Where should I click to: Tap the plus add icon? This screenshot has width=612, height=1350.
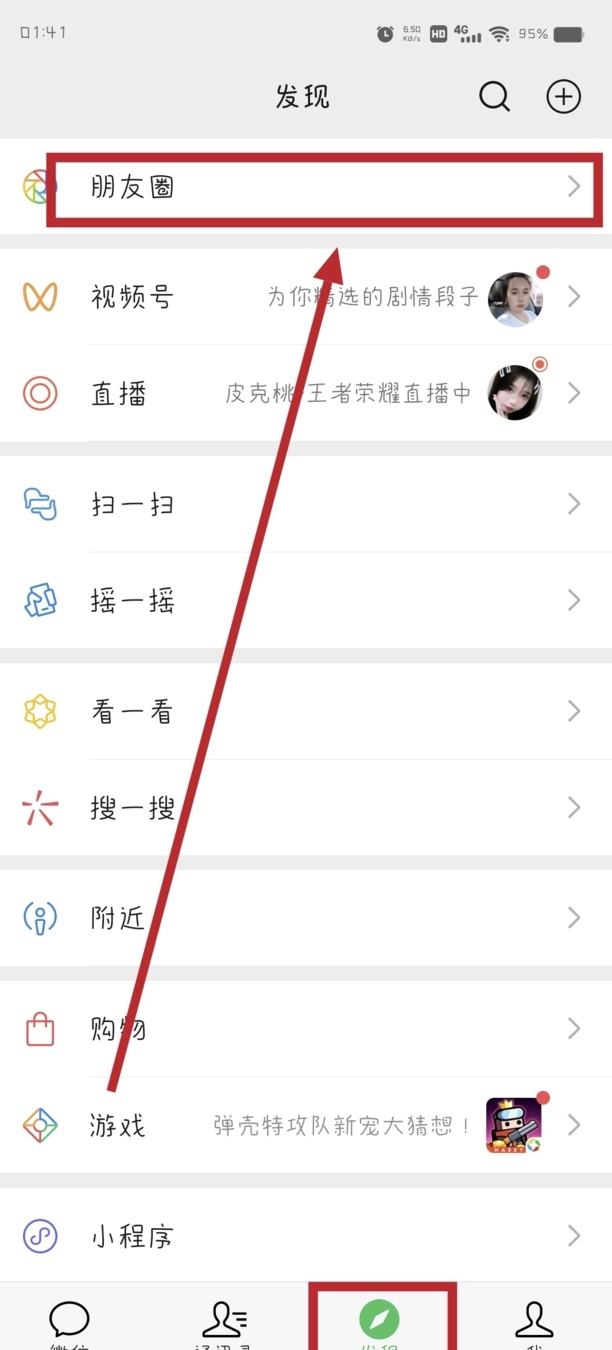coord(563,97)
